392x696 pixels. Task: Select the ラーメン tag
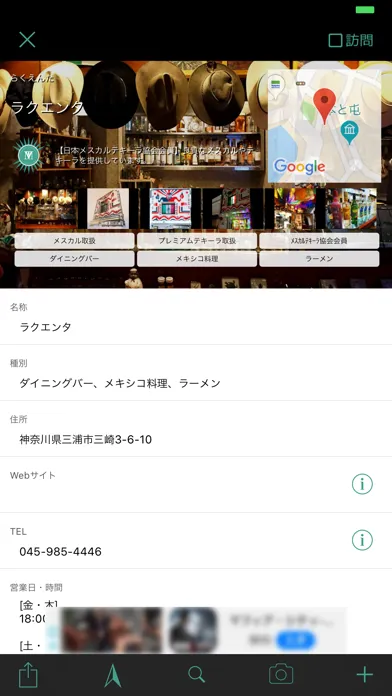tap(319, 259)
